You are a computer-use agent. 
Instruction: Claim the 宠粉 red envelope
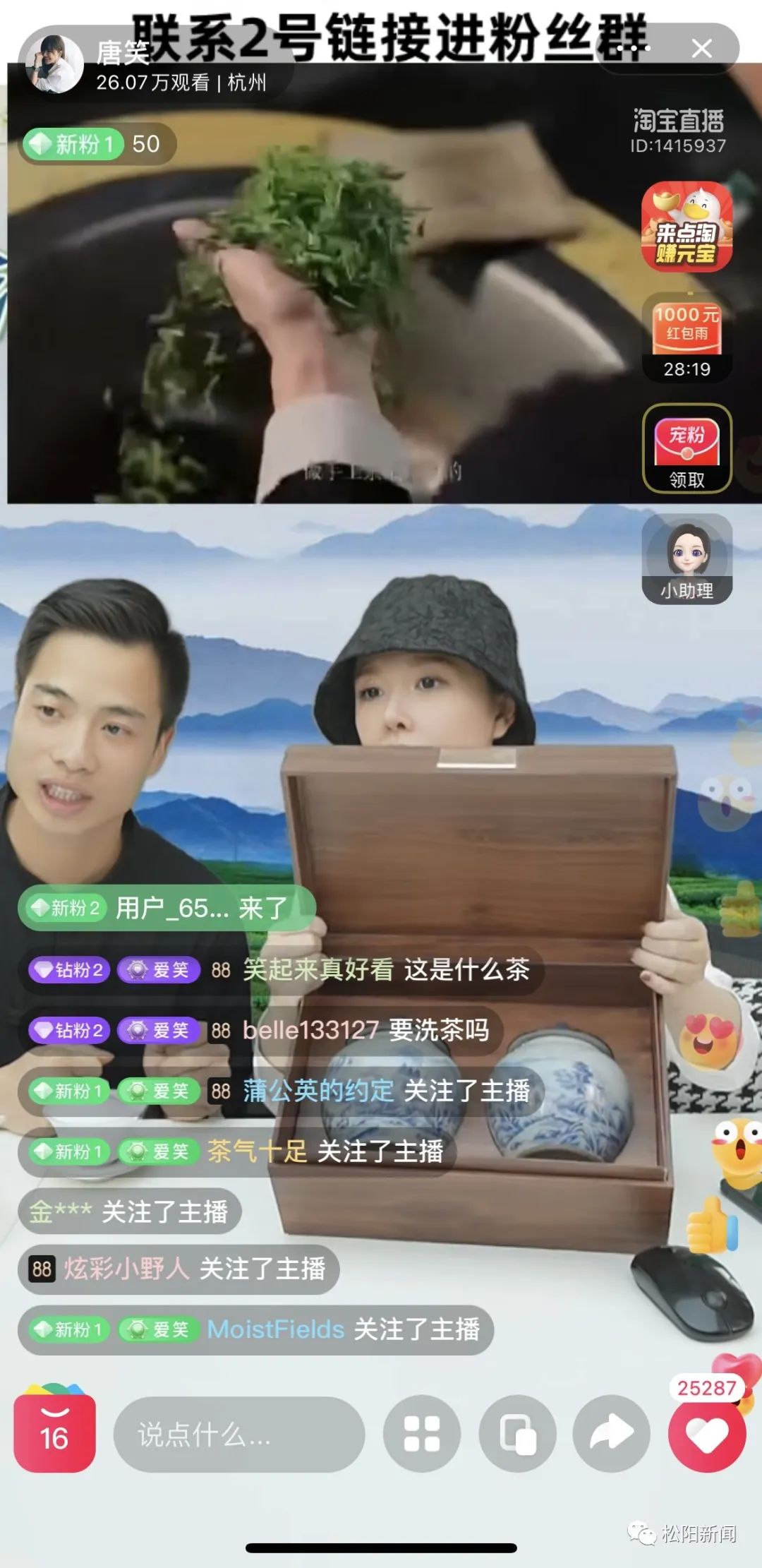pyautogui.click(x=687, y=448)
